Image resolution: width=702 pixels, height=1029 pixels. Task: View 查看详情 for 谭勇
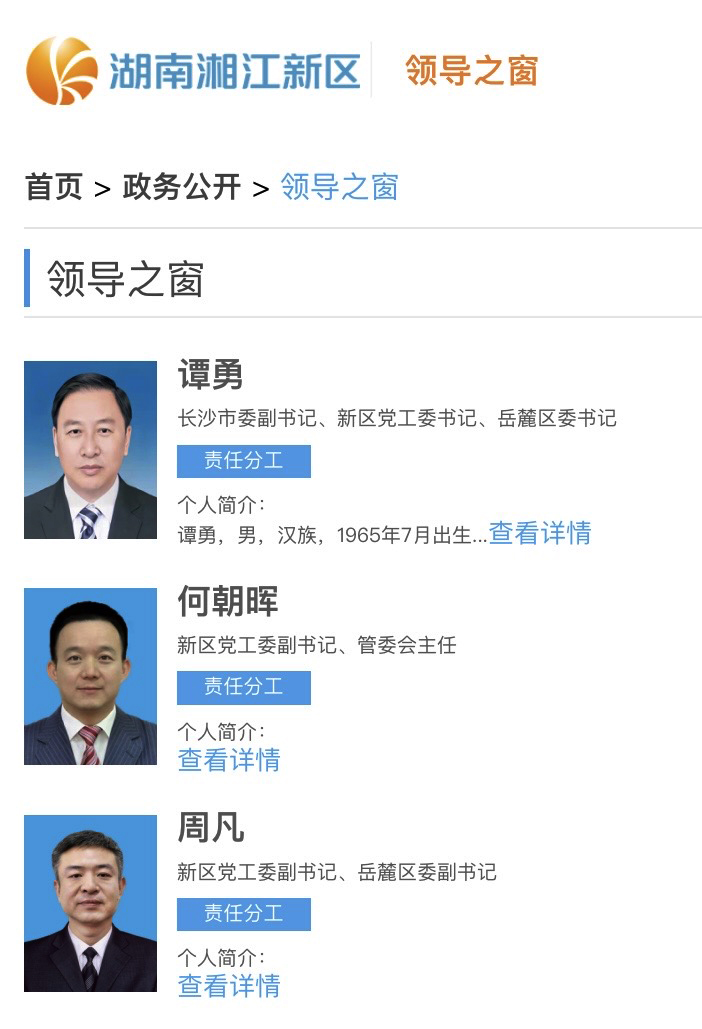point(539,533)
